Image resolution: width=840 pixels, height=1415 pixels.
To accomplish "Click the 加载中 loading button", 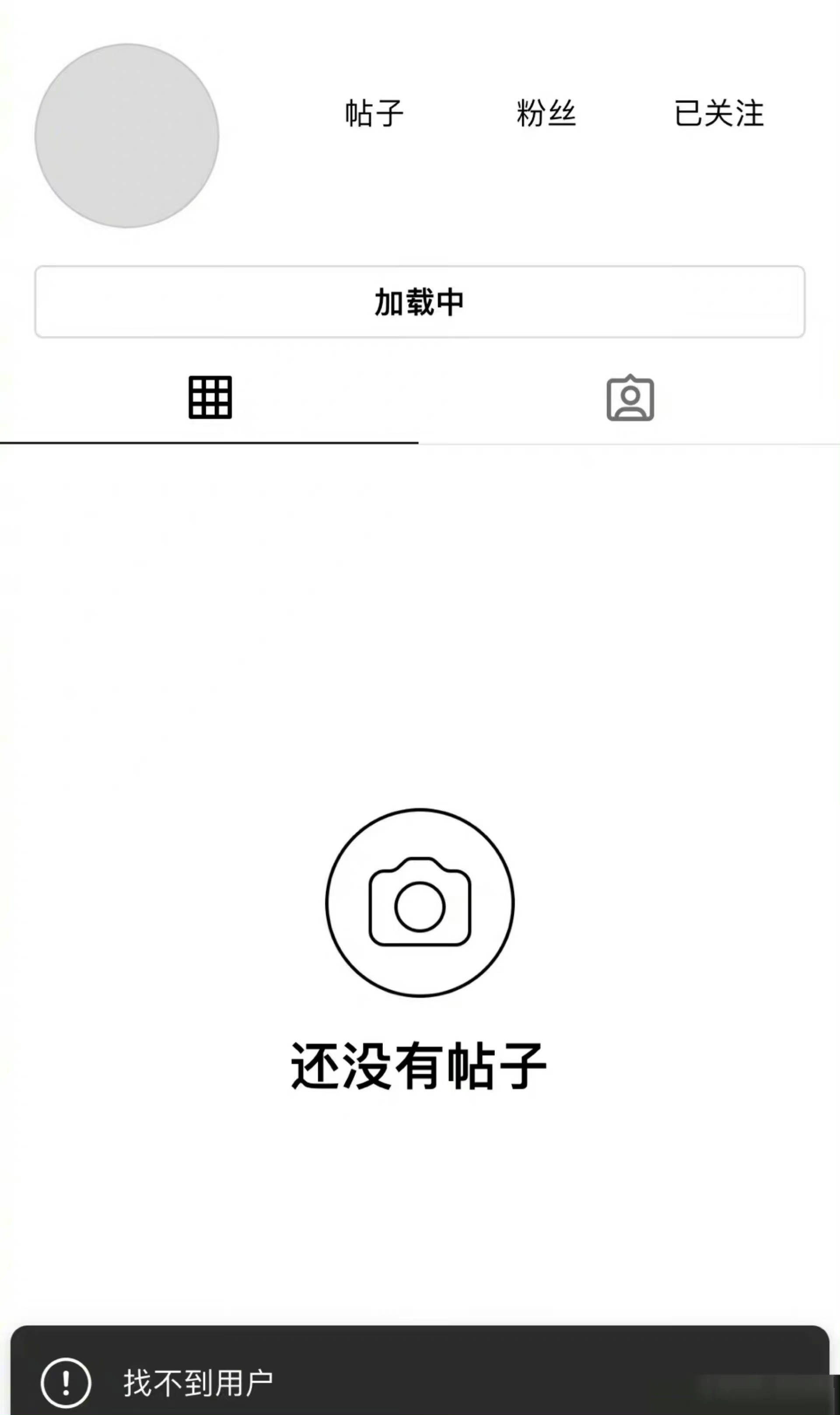I will (x=420, y=301).
